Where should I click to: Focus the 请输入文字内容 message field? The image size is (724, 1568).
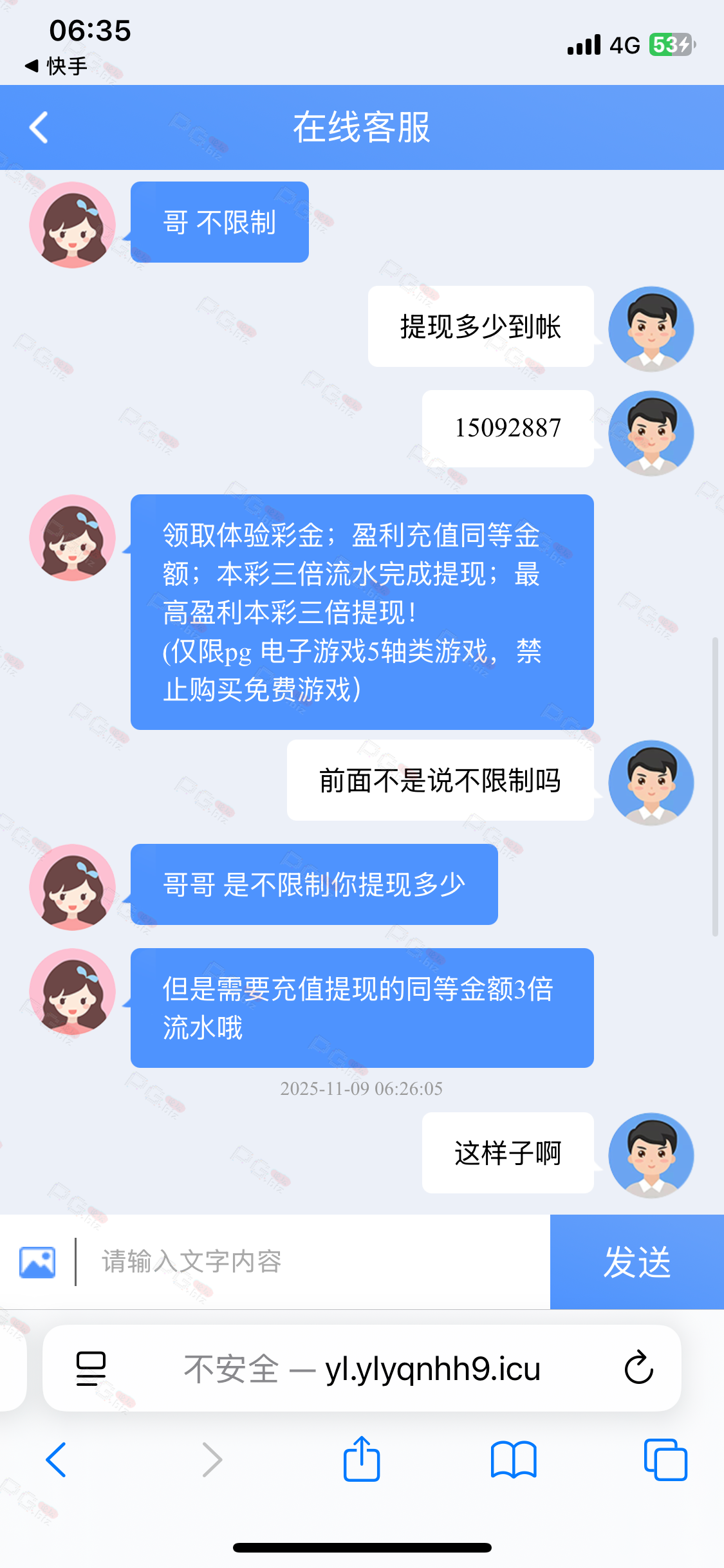click(x=309, y=1262)
